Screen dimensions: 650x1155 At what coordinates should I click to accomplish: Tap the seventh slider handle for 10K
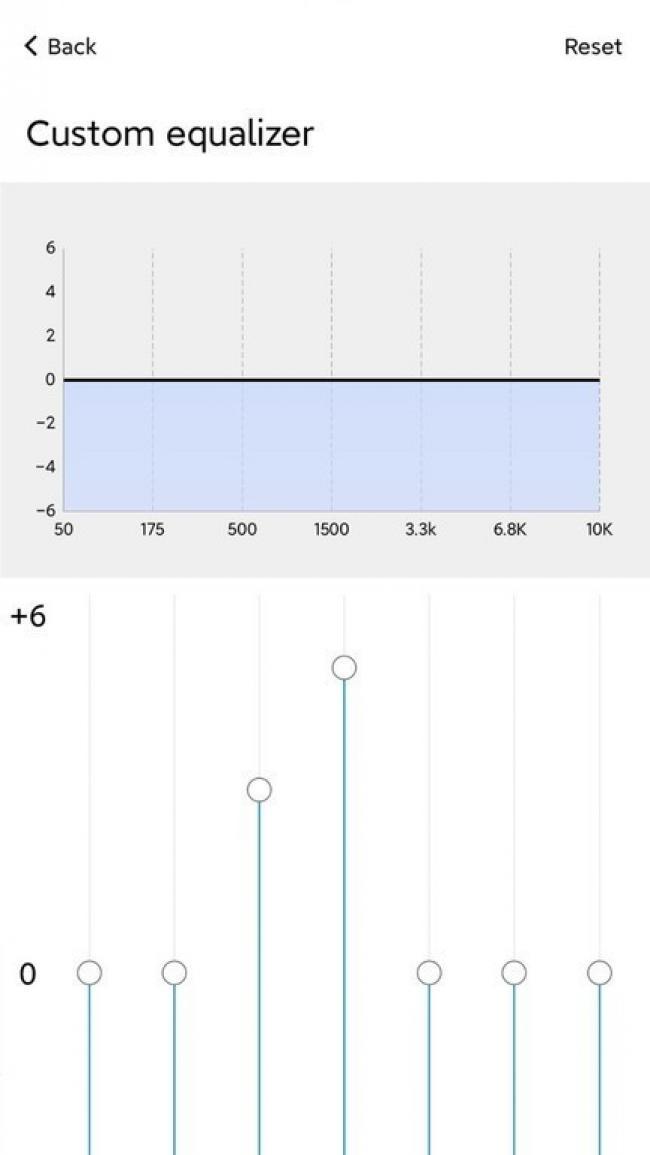pos(599,972)
